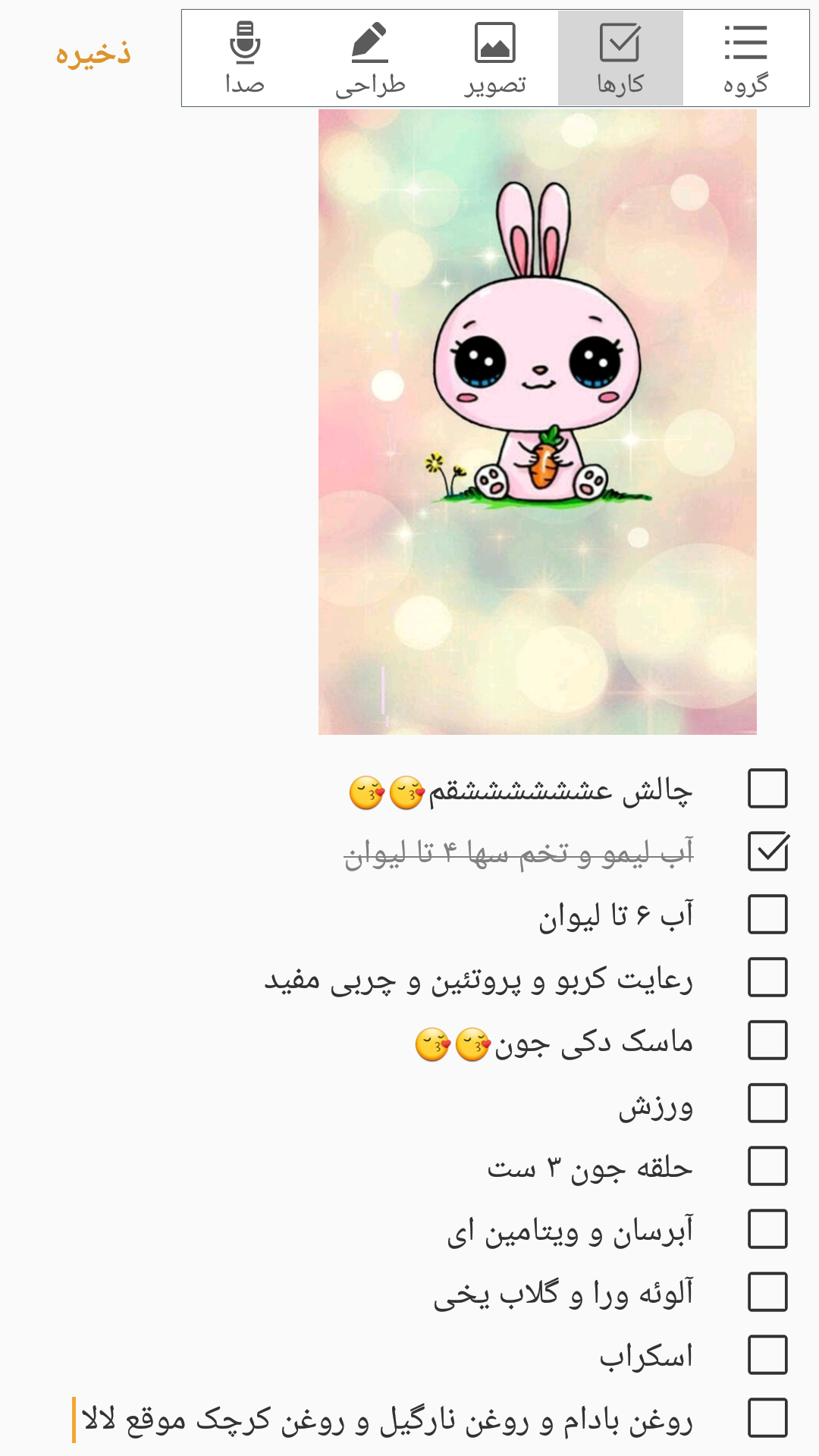This screenshot has width=819, height=1456.
Task: Mark آب ۶ تا لیوان as done
Action: pos(767,915)
